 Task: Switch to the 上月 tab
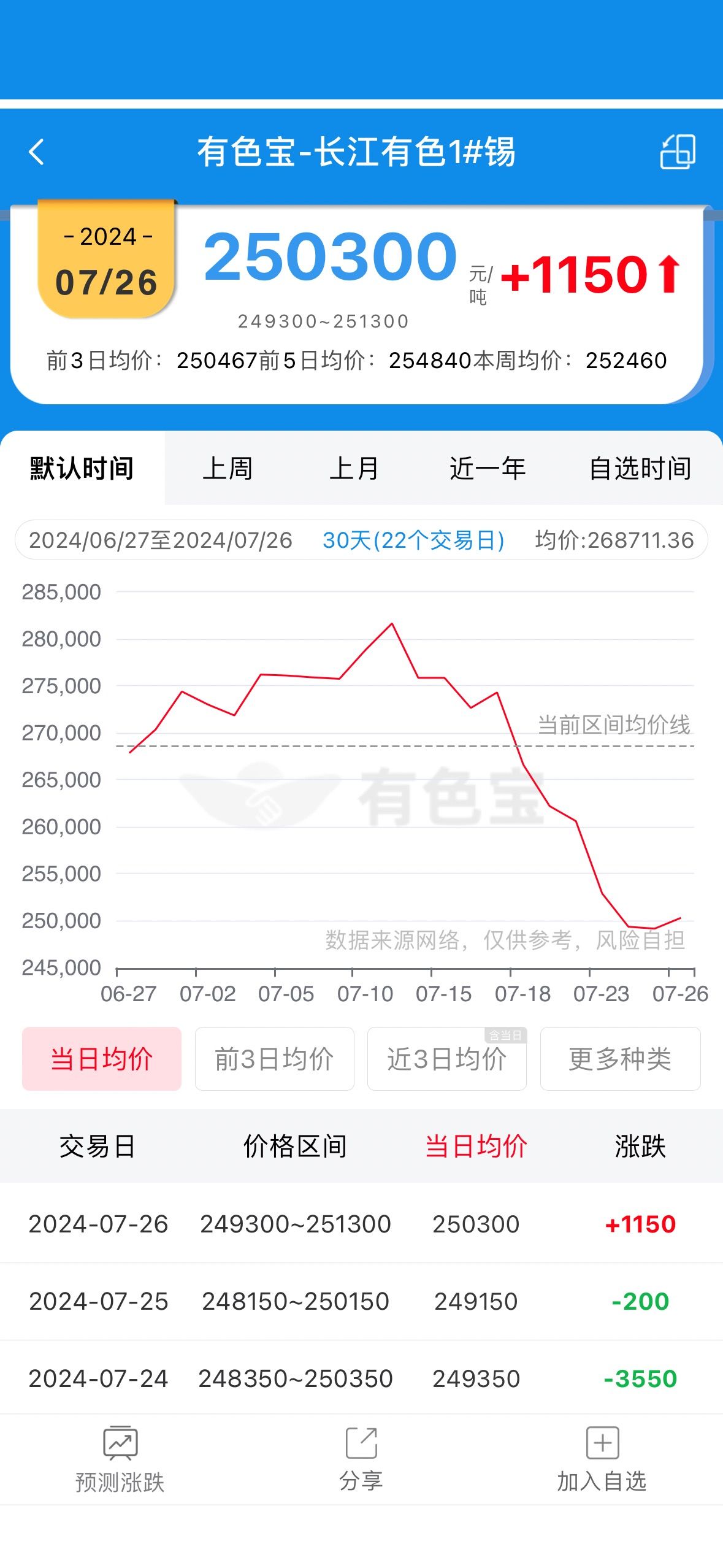coord(354,469)
